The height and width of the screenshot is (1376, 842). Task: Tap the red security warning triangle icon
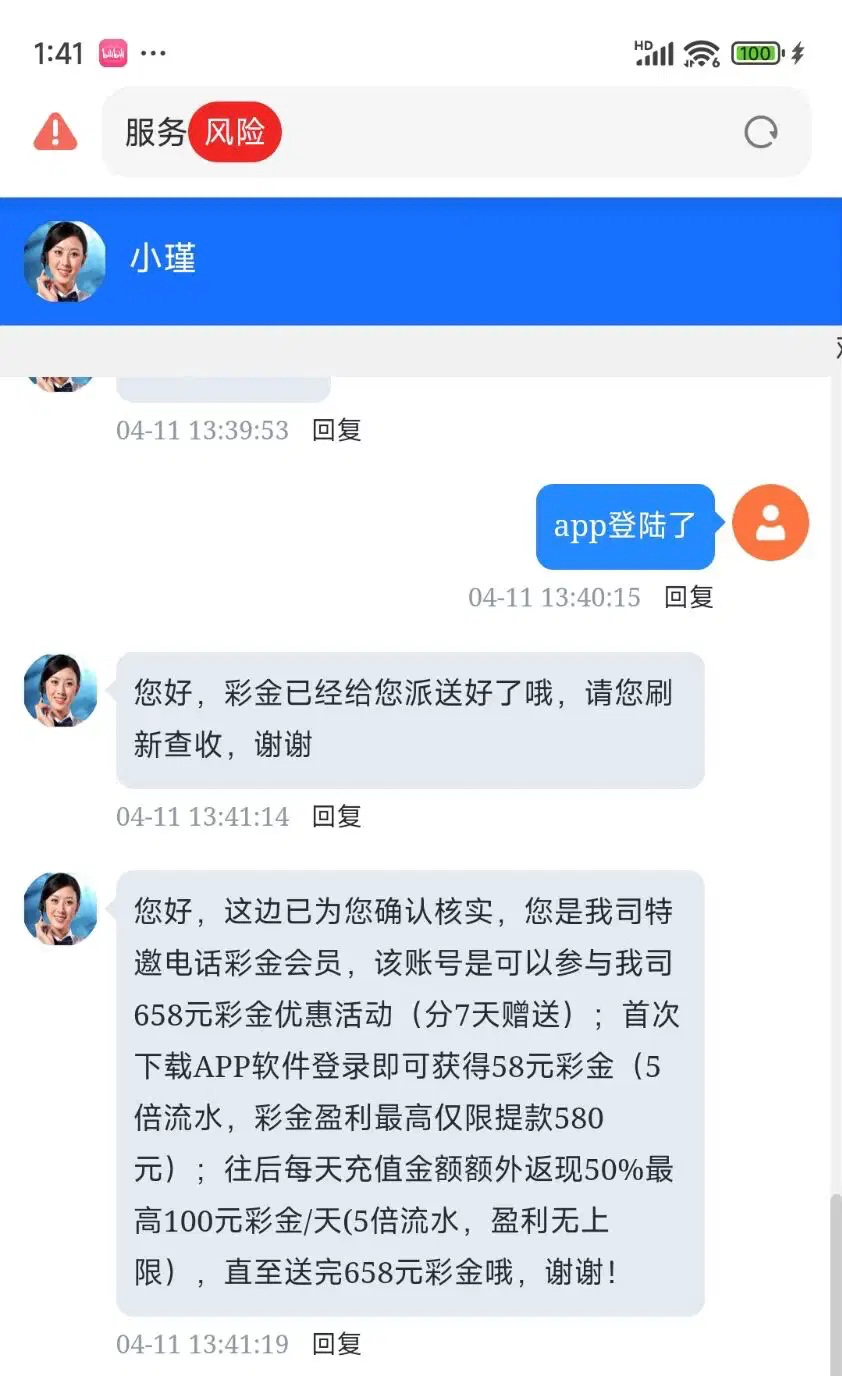point(55,132)
